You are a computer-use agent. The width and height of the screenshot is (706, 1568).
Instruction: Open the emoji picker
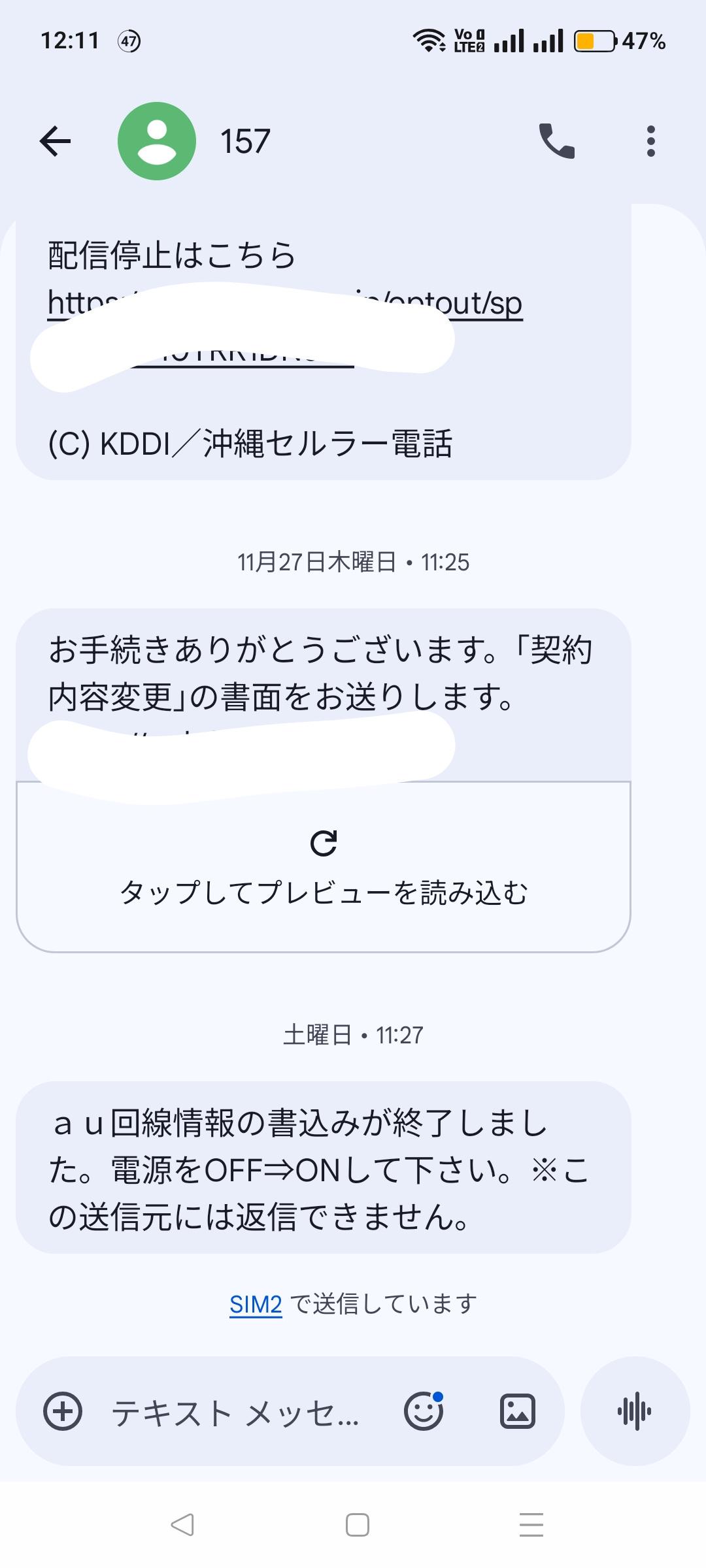424,1411
